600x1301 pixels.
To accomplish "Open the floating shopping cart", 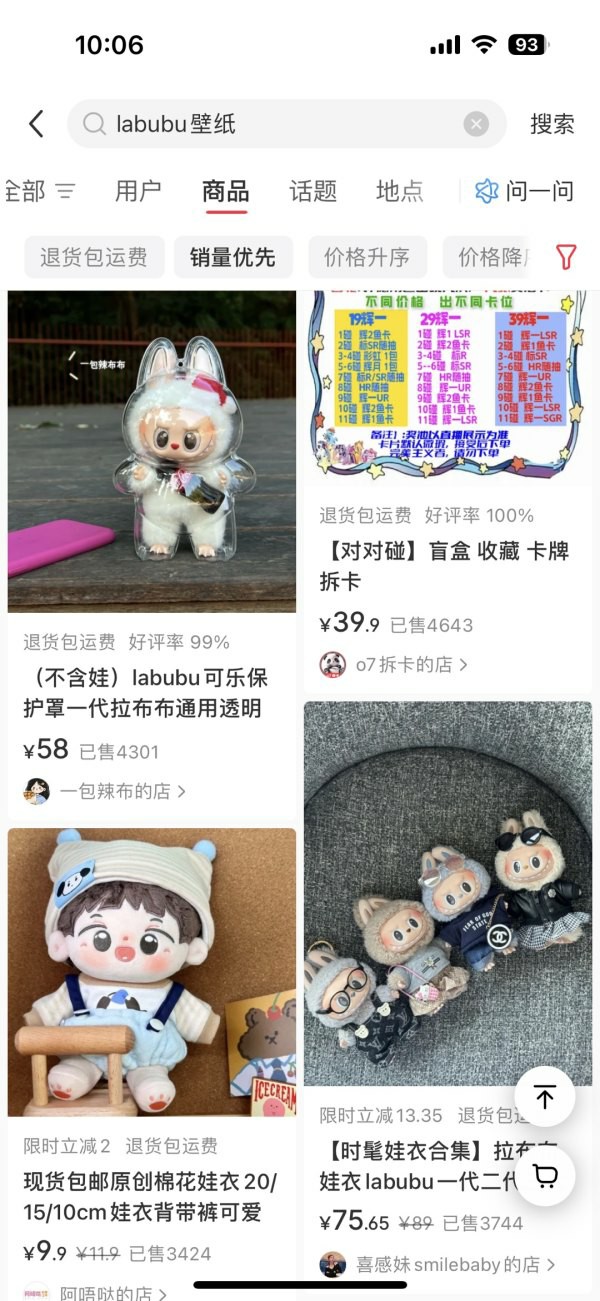I will tap(545, 1176).
